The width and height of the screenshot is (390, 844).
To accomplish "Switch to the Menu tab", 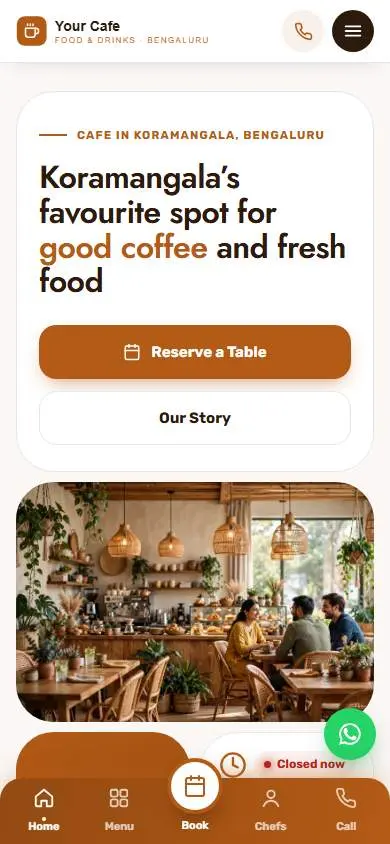I will [x=119, y=810].
